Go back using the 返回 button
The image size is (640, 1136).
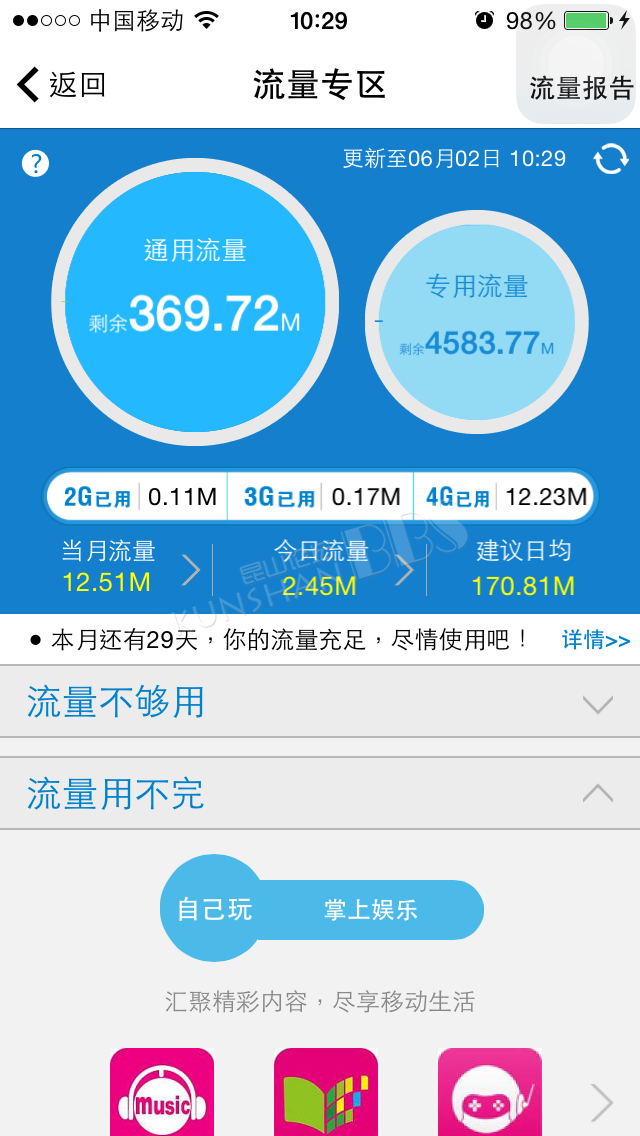pyautogui.click(x=61, y=85)
